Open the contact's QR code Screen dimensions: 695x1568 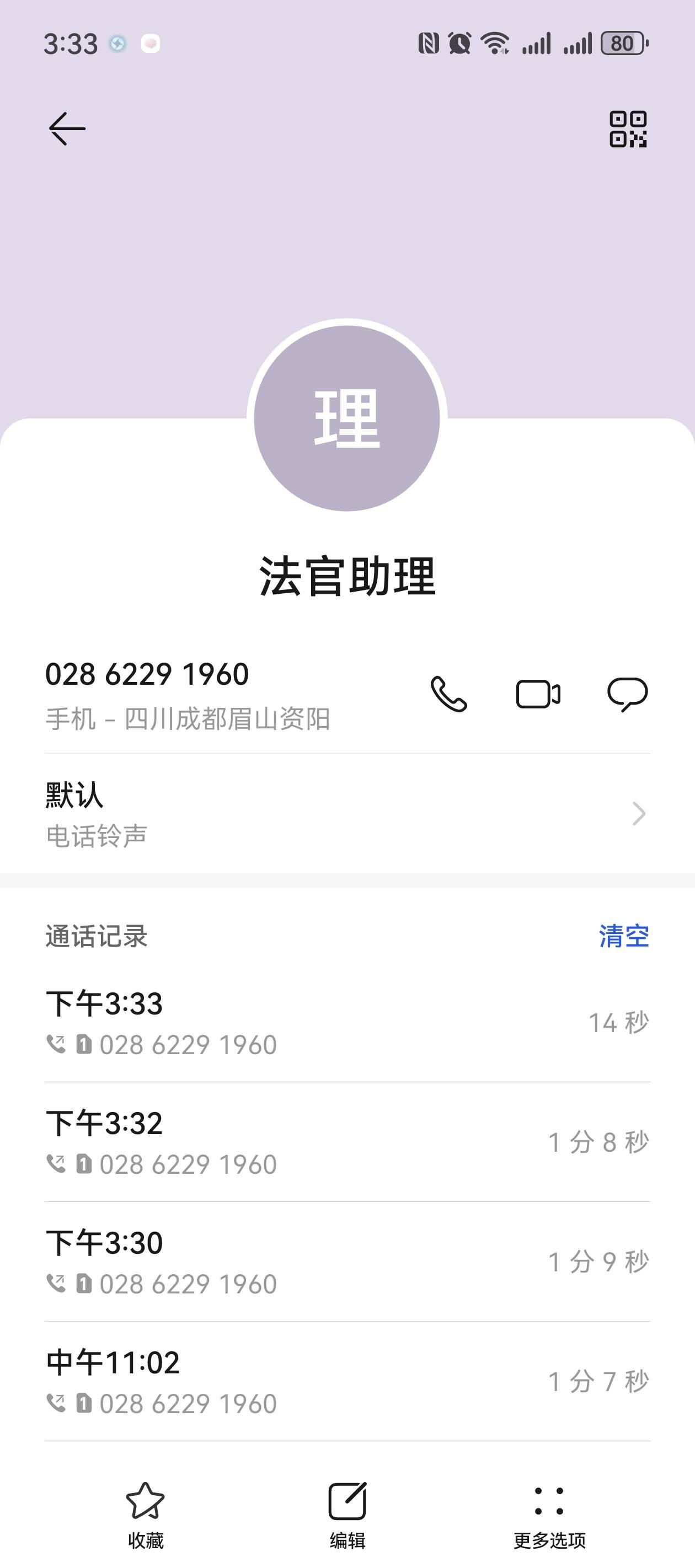pos(628,129)
